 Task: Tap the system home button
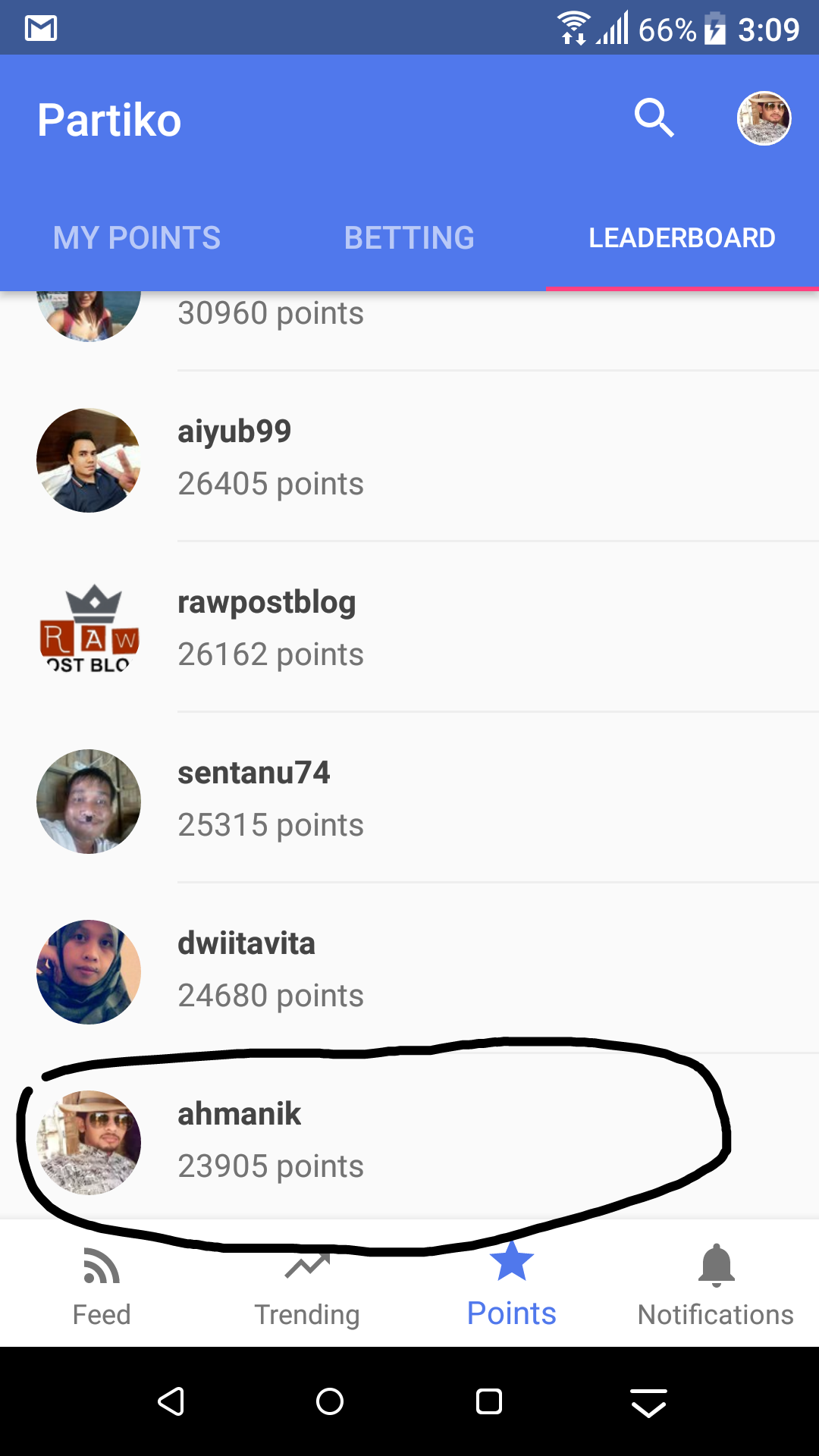pos(330,1401)
